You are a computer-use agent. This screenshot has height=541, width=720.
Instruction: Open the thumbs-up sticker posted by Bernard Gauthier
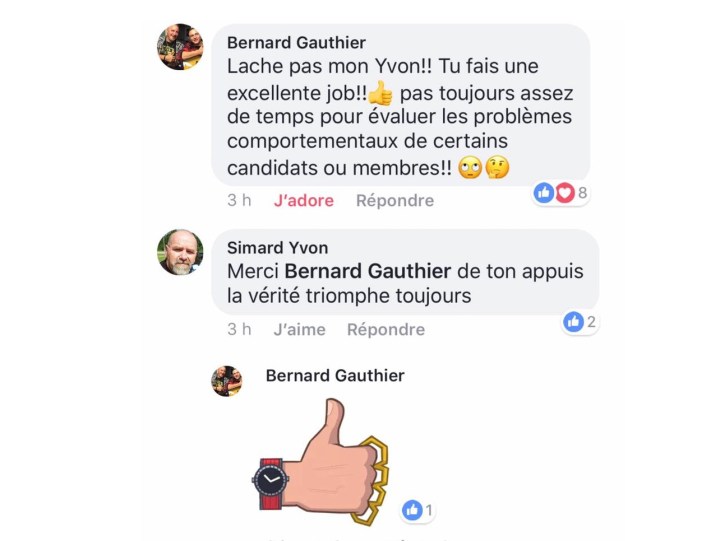pos(320,462)
